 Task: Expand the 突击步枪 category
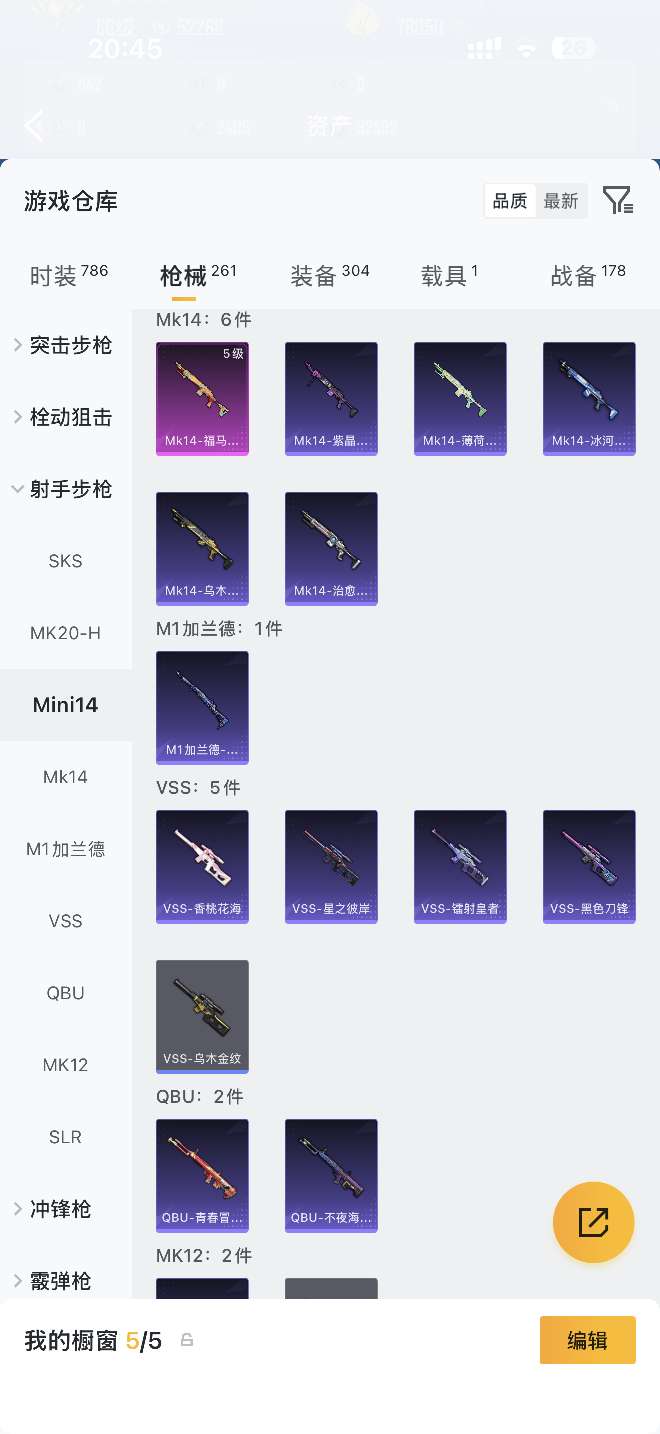tap(66, 346)
